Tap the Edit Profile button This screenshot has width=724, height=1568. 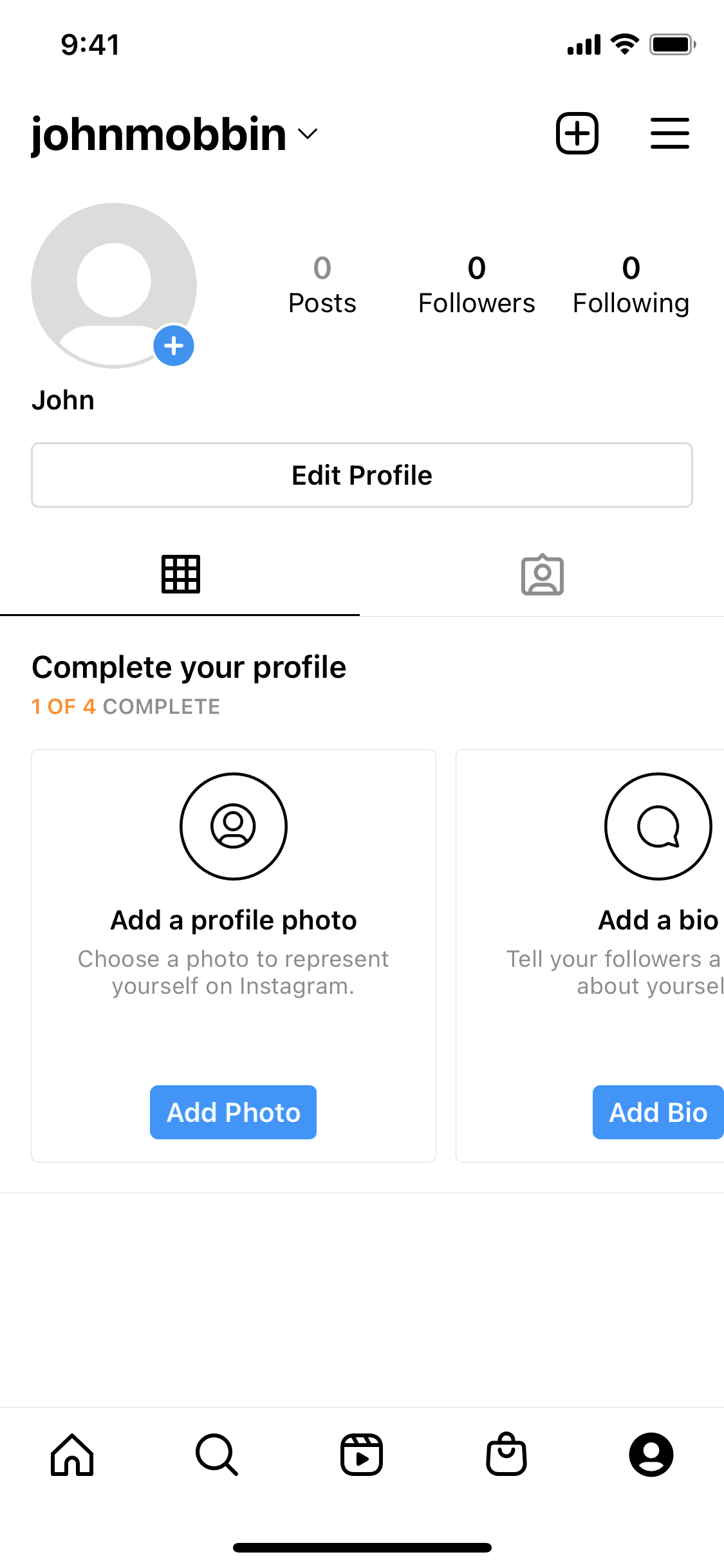[362, 475]
